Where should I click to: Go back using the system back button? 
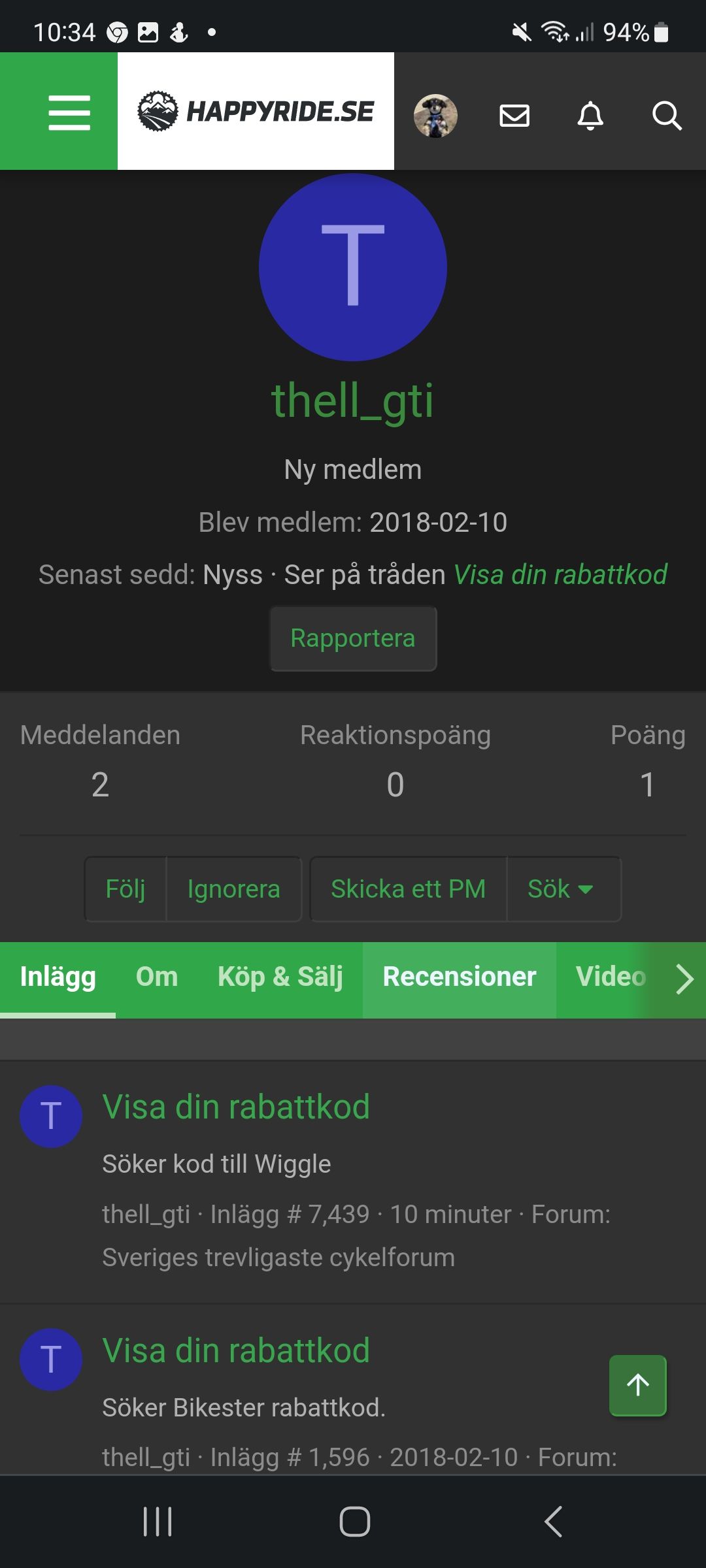tap(553, 1522)
